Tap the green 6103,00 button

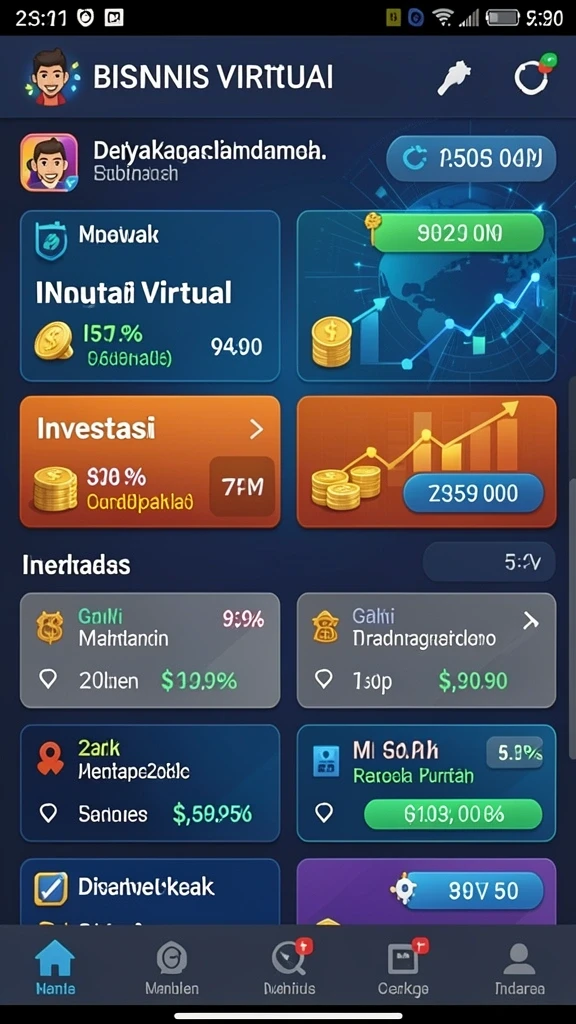[453, 814]
